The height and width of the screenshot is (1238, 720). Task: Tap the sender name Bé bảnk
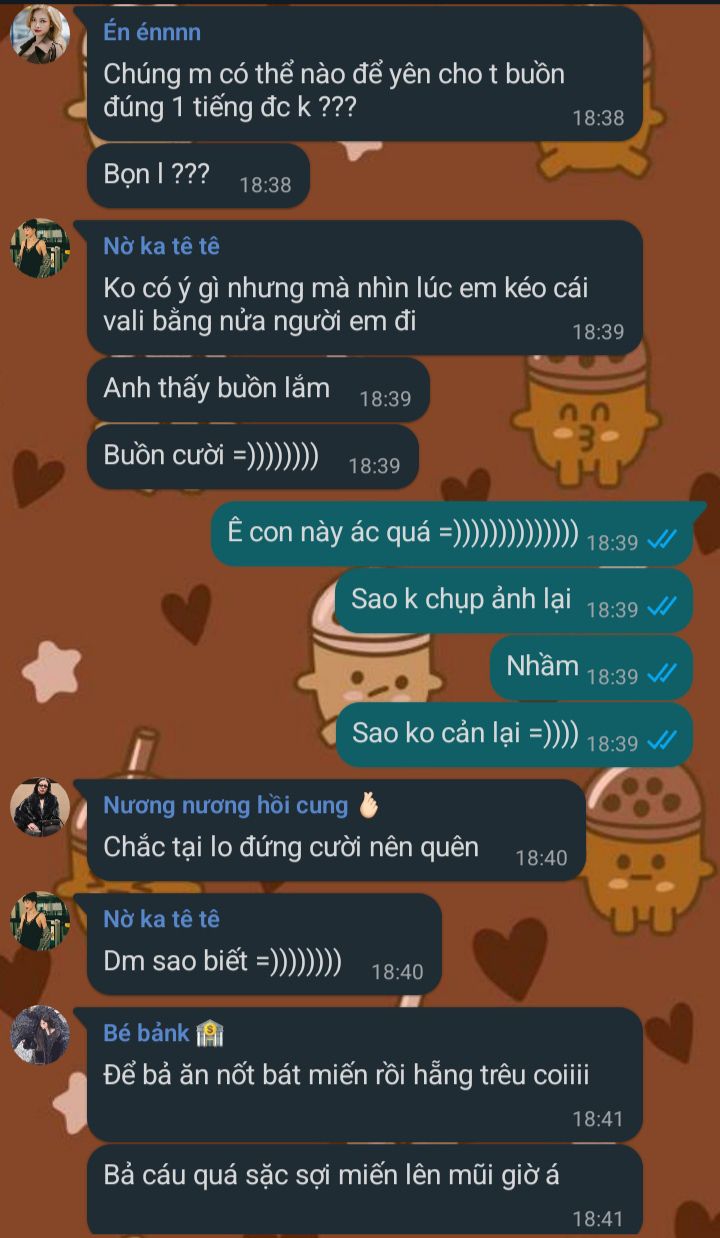point(147,1033)
